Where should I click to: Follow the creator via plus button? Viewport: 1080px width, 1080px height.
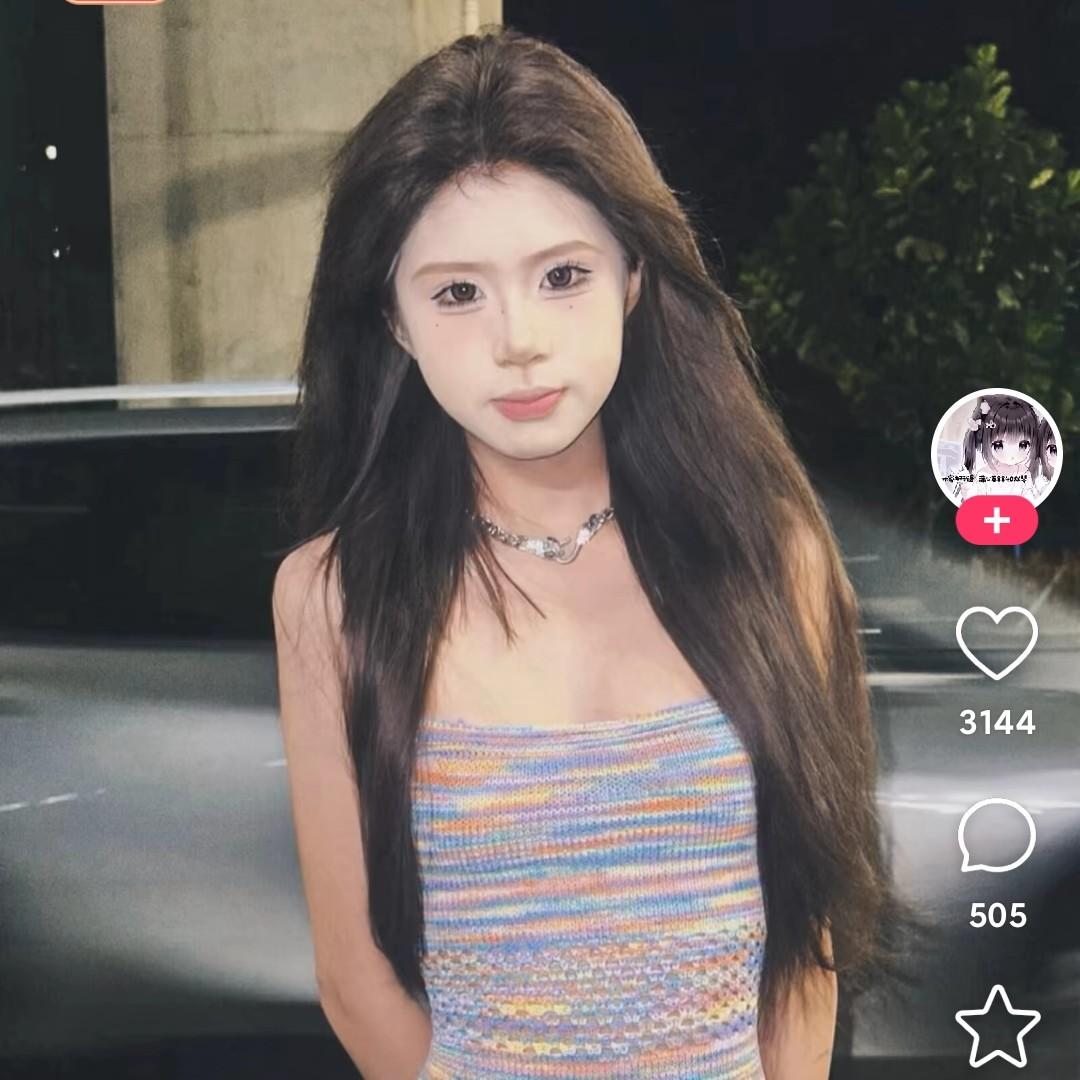pyautogui.click(x=996, y=521)
